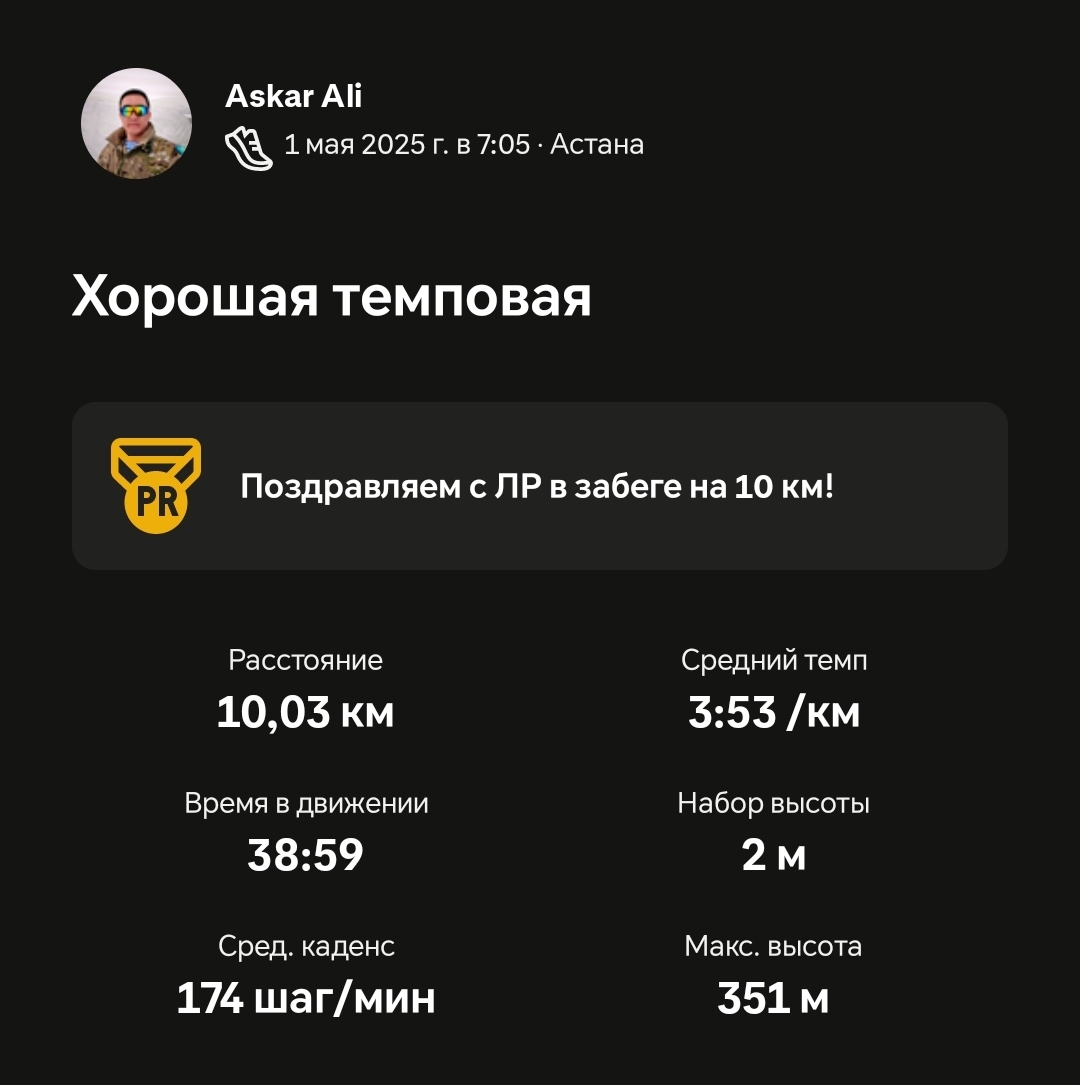Open Askar Ali's profile photo
This screenshot has height=1085, width=1080.
point(136,124)
